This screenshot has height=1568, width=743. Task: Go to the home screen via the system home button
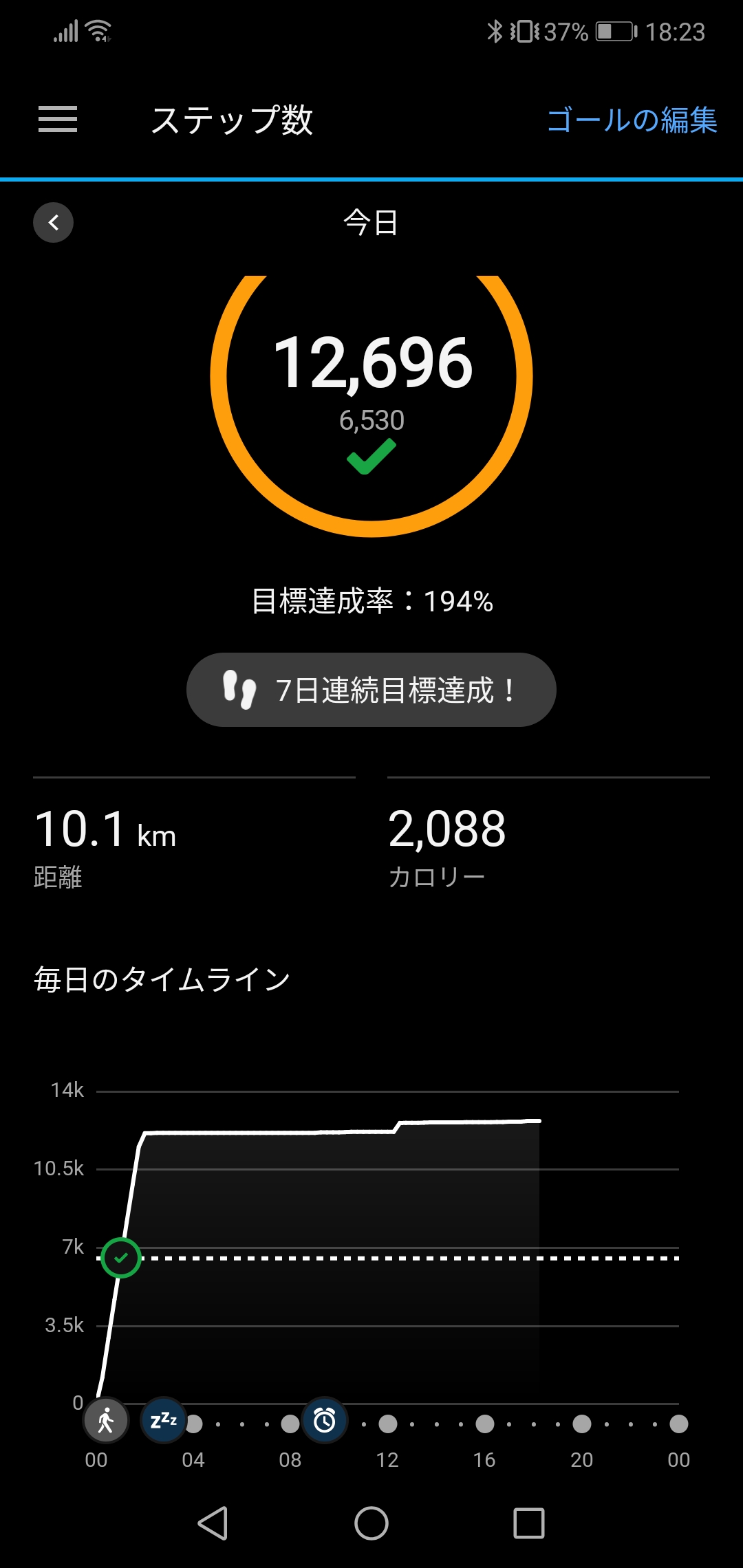(x=371, y=1523)
